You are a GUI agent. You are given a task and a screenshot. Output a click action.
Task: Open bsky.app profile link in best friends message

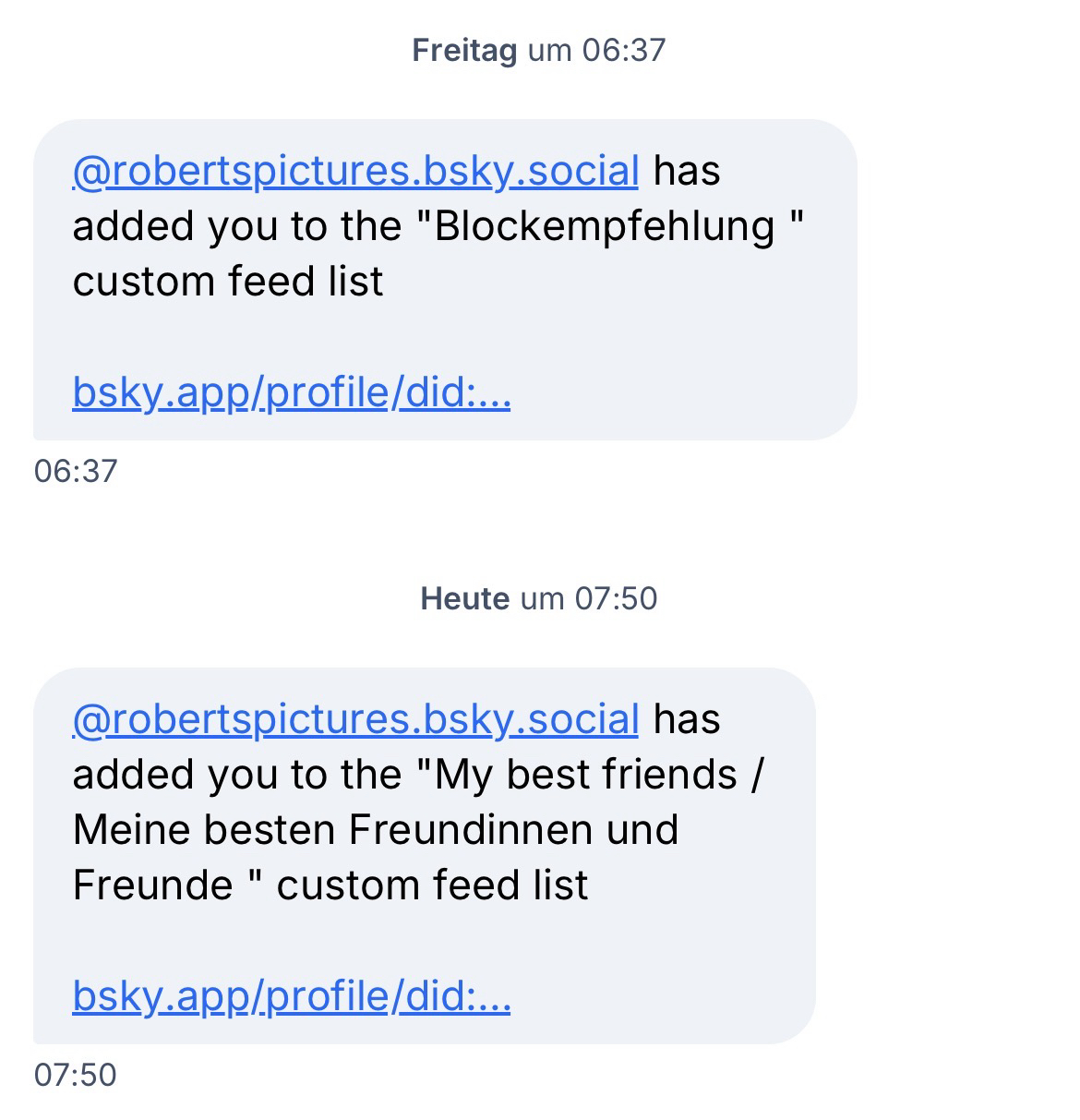[291, 996]
